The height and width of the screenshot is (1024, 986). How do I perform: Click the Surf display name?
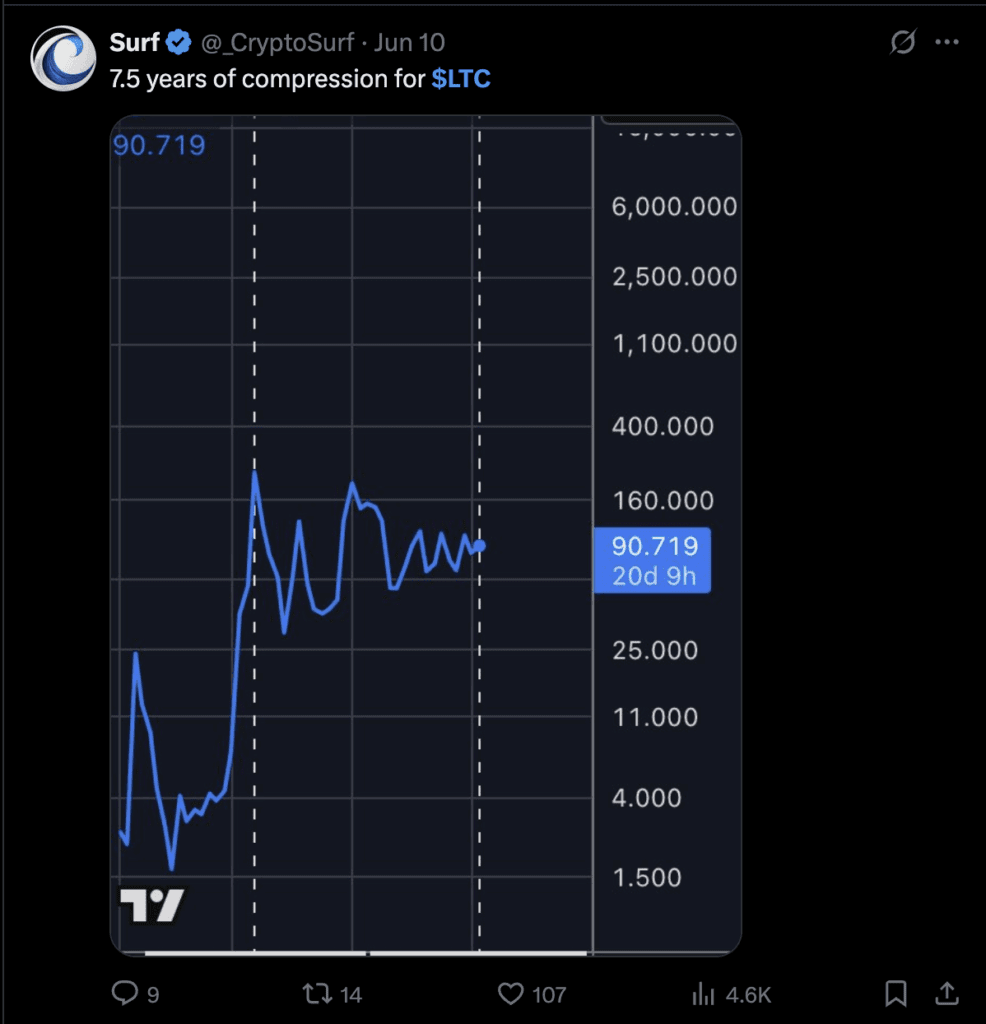(134, 42)
